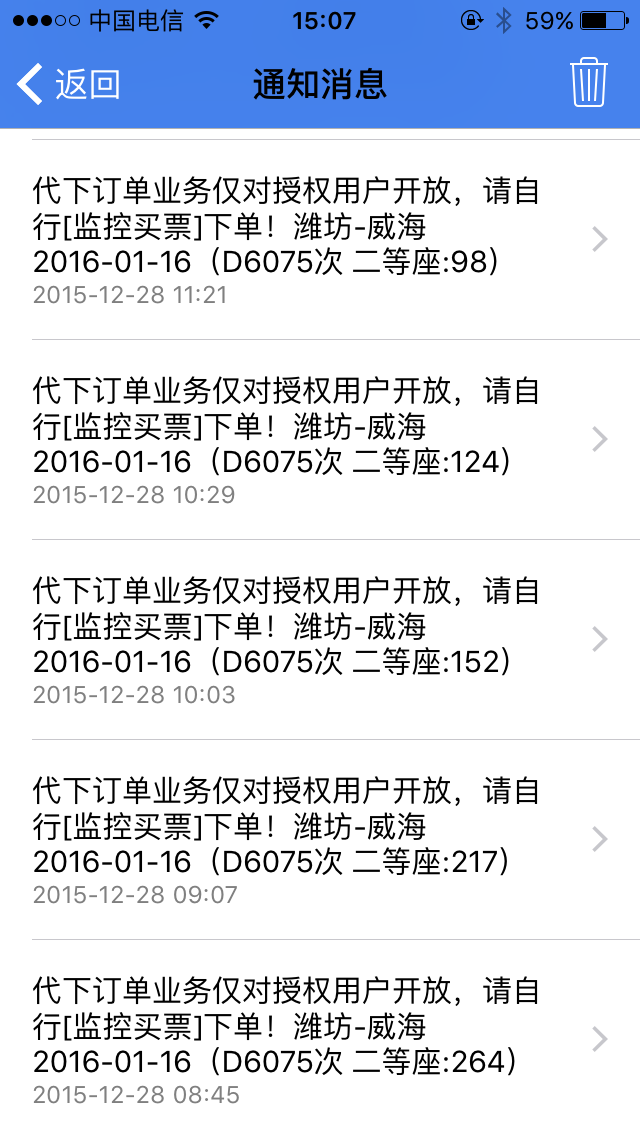Open the notification with 二等座:264
The height and width of the screenshot is (1136, 640).
pos(320,1037)
